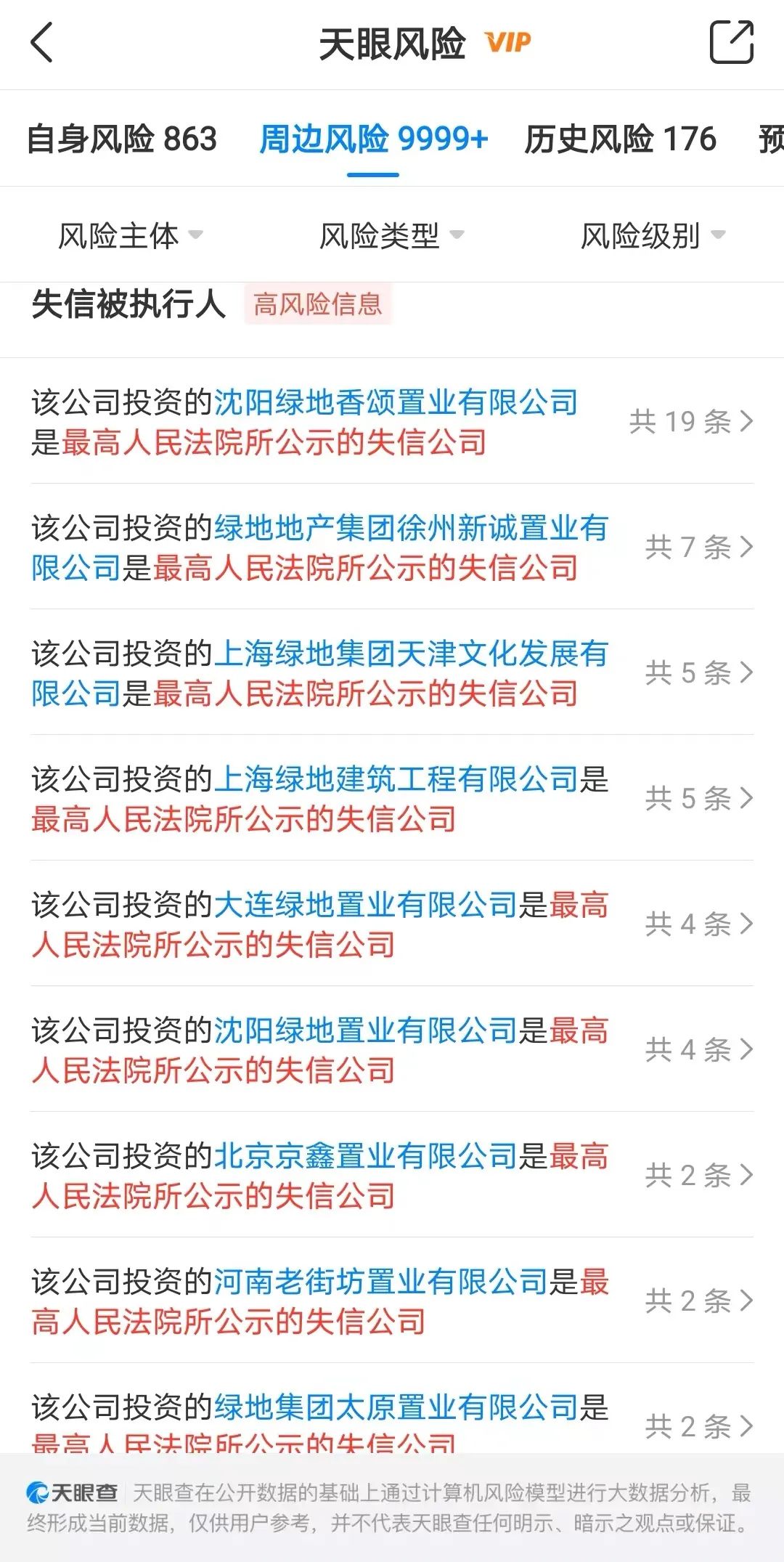
Task: View the 共19条 records
Action: pos(690,421)
